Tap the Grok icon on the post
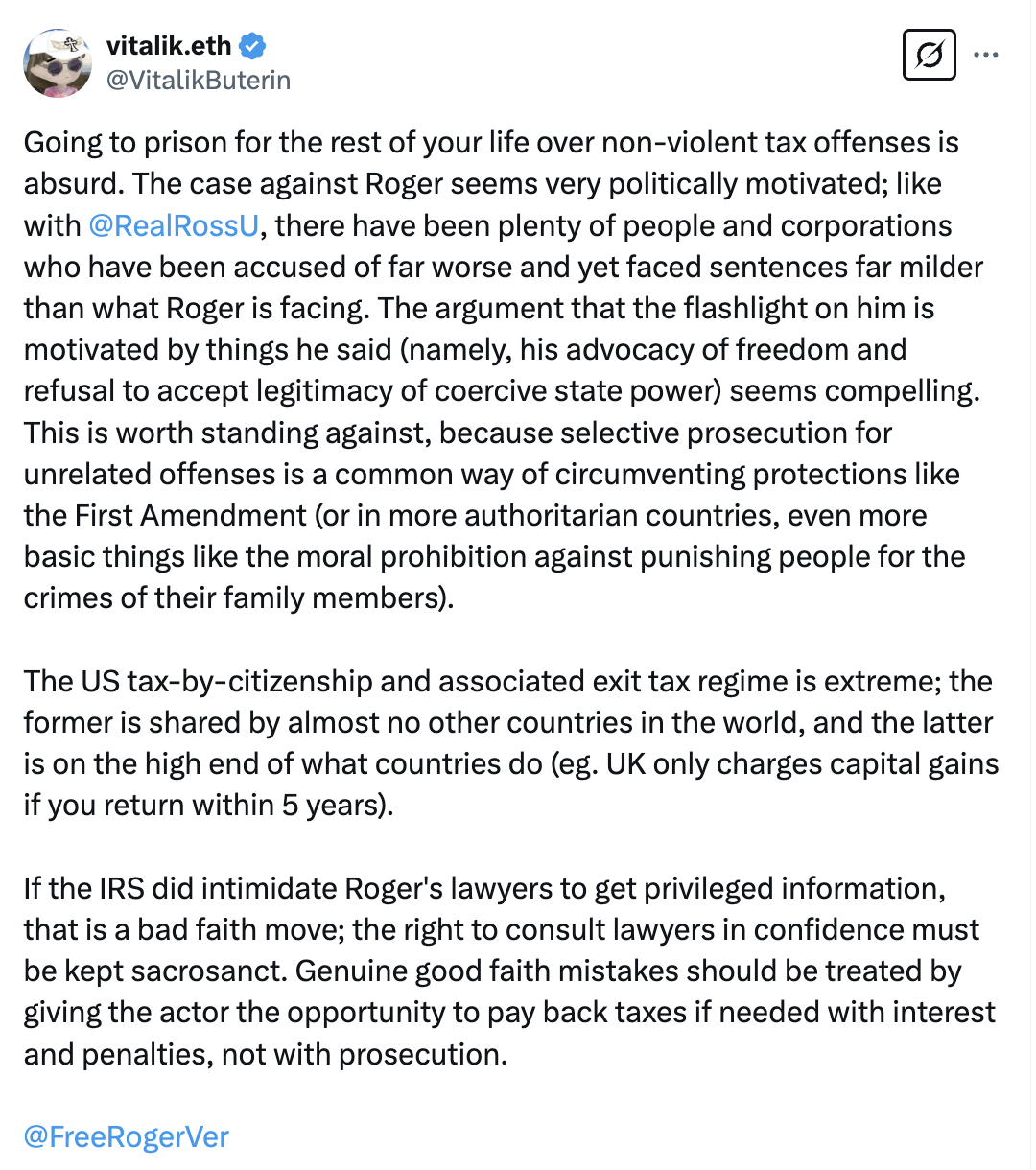The image size is (1036, 1170). tap(929, 55)
